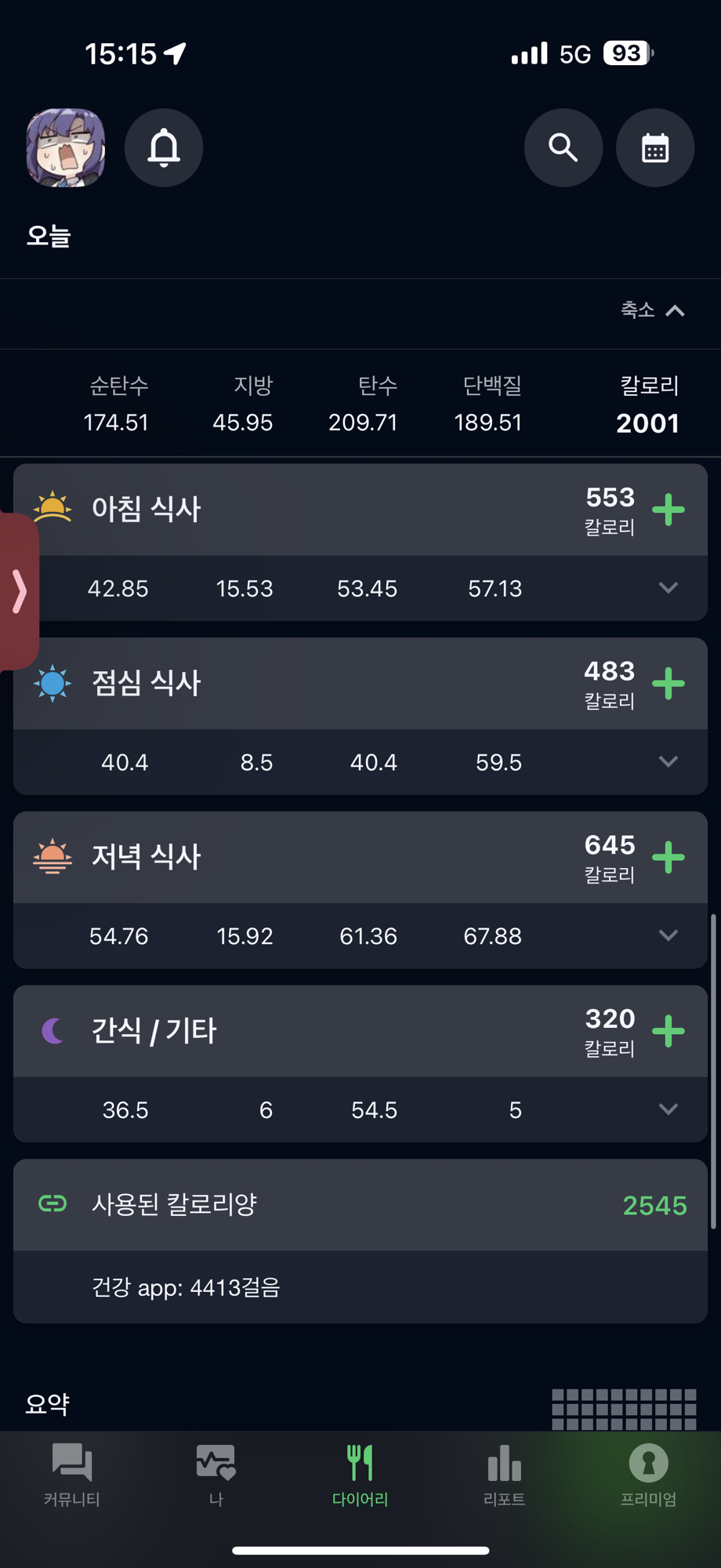Open the 프리미엄 tab
Image resolution: width=721 pixels, height=1568 pixels.
[x=649, y=1475]
